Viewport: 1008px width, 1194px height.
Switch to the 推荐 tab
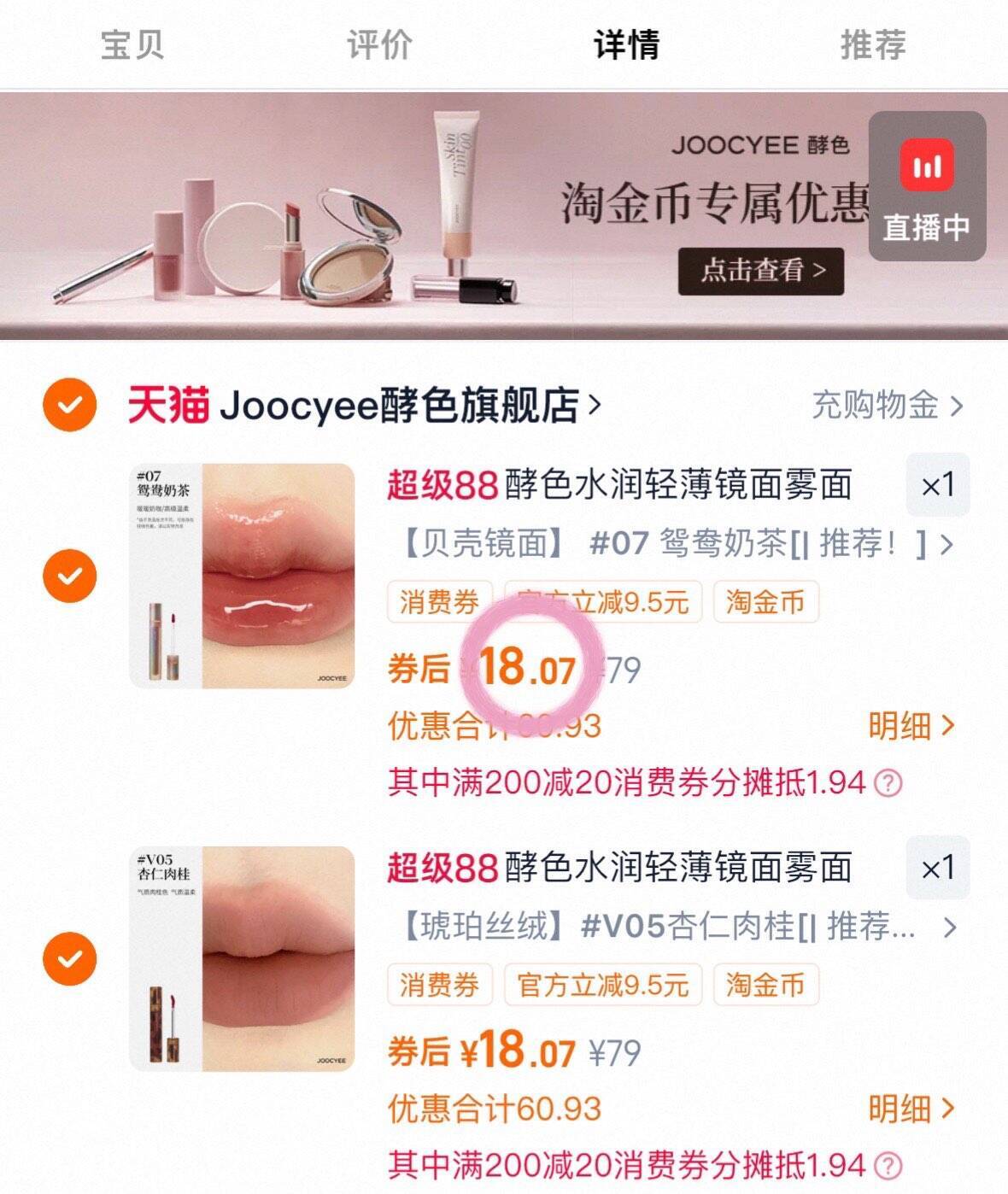(868, 47)
